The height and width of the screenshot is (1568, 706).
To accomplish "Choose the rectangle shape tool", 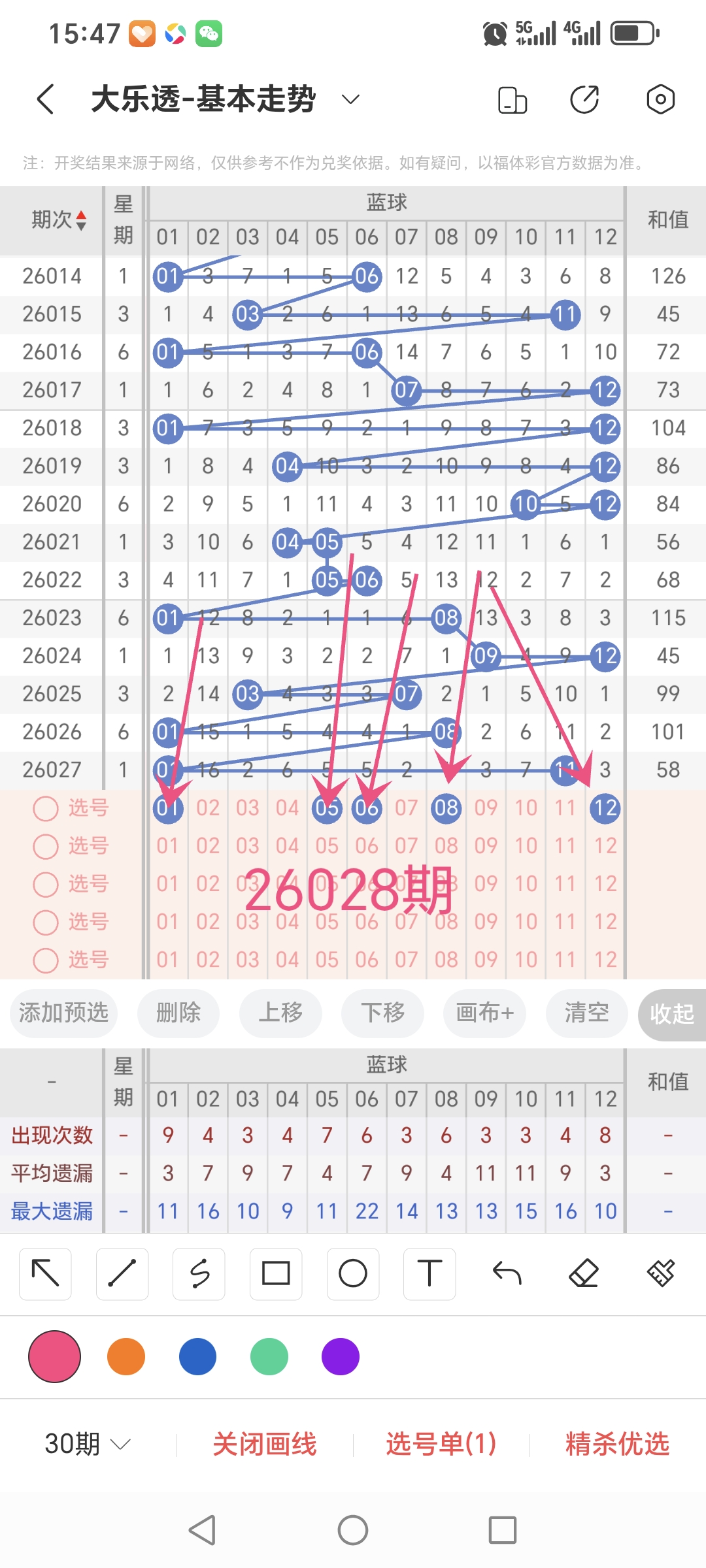I will (275, 1274).
